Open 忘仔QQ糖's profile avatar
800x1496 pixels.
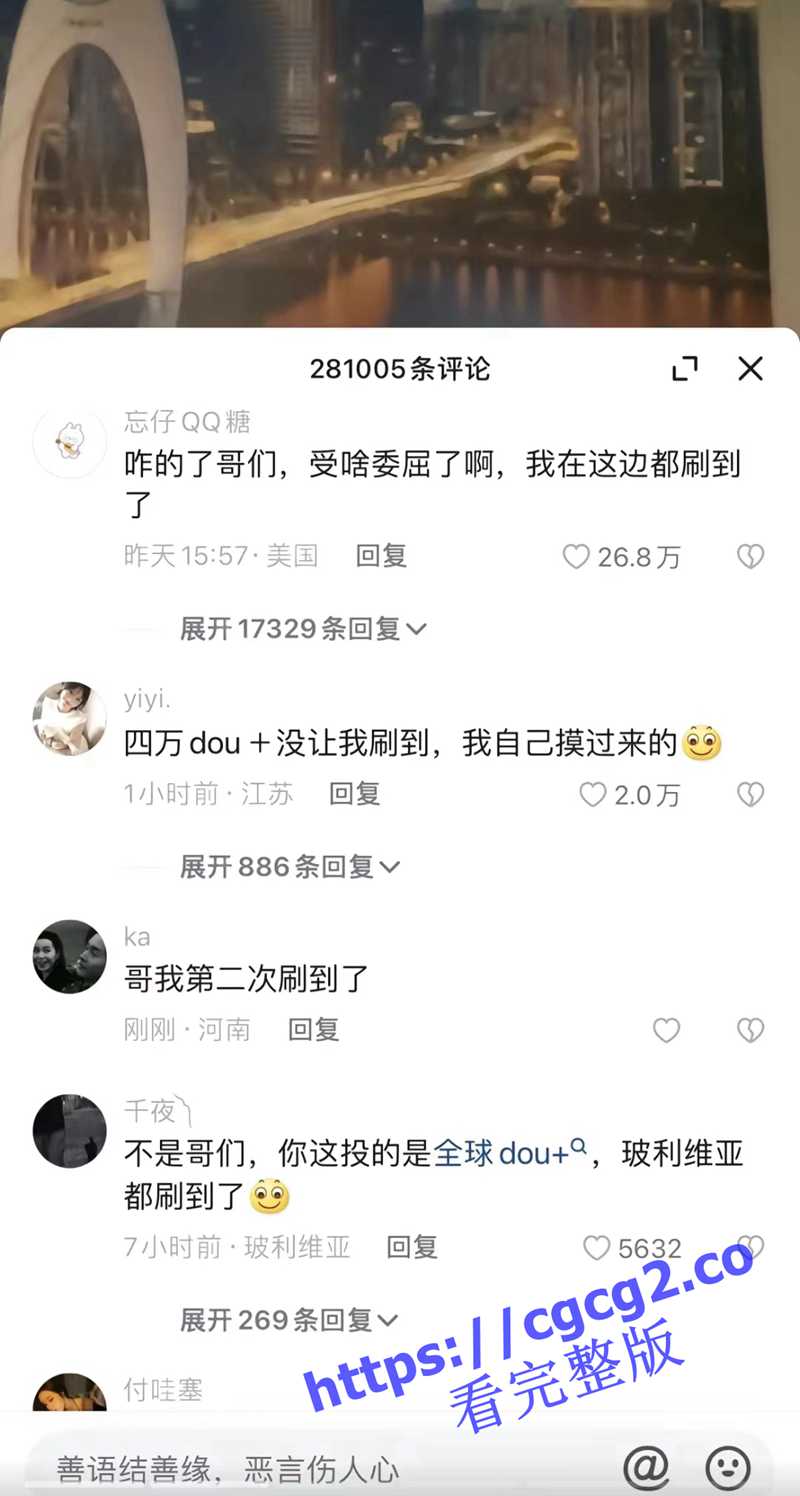click(x=70, y=442)
